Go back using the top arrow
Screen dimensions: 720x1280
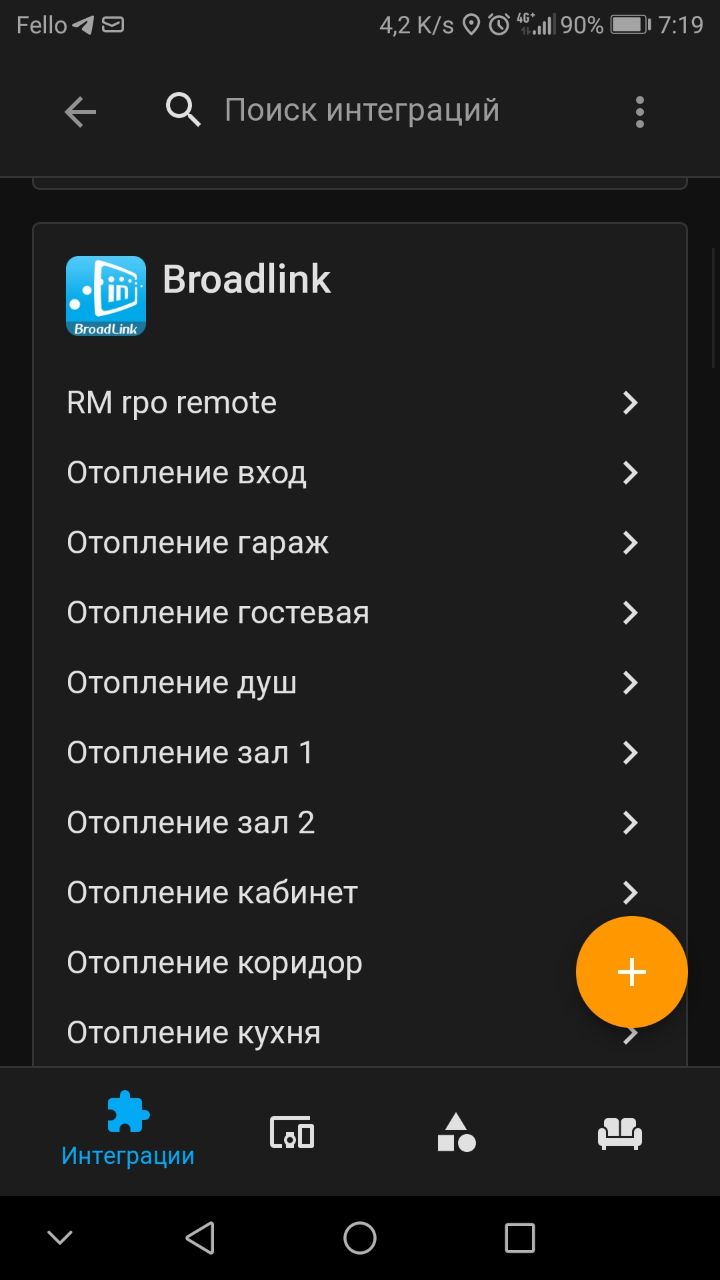[x=80, y=112]
